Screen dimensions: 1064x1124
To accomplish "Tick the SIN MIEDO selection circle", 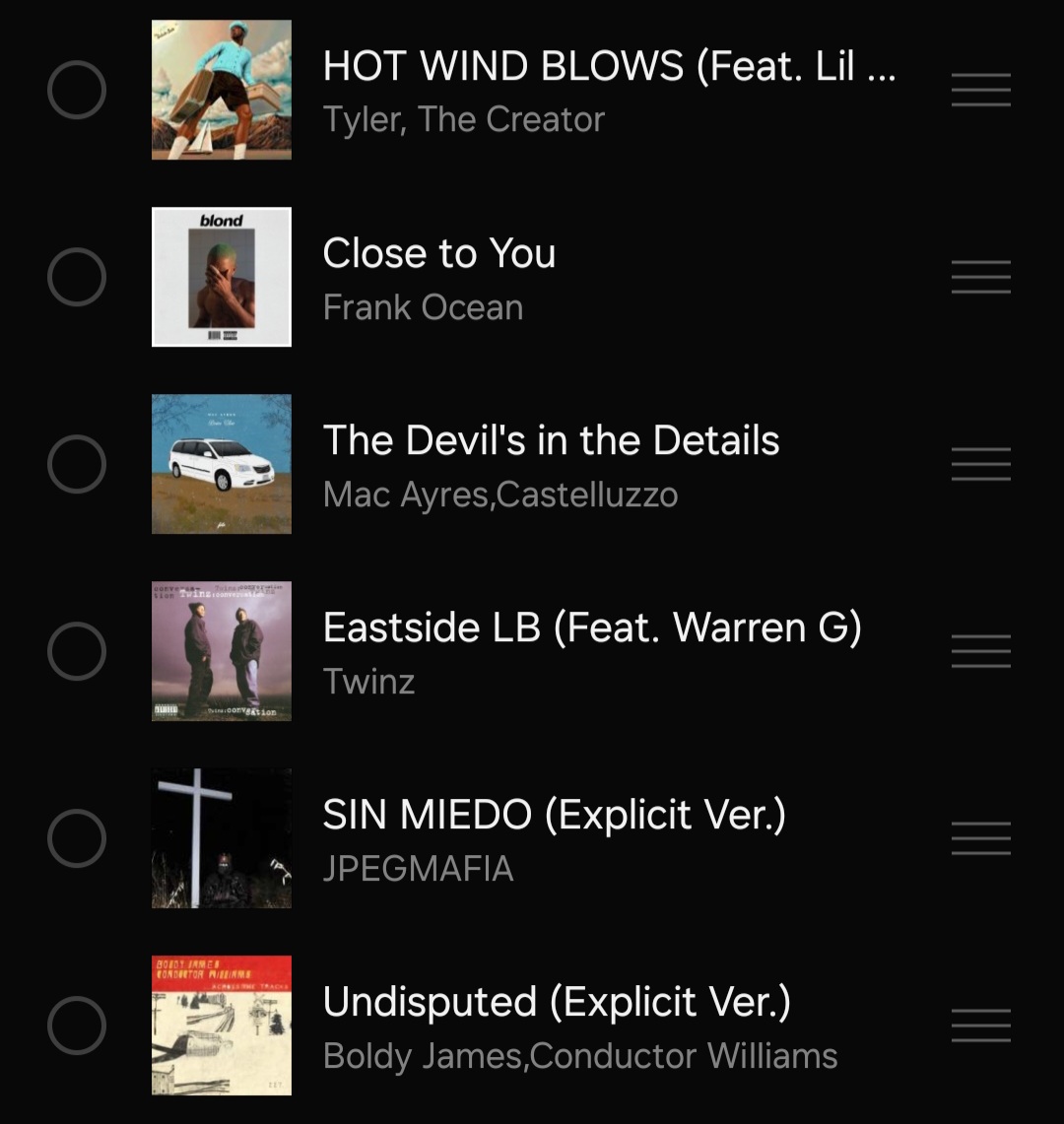I will (x=77, y=838).
